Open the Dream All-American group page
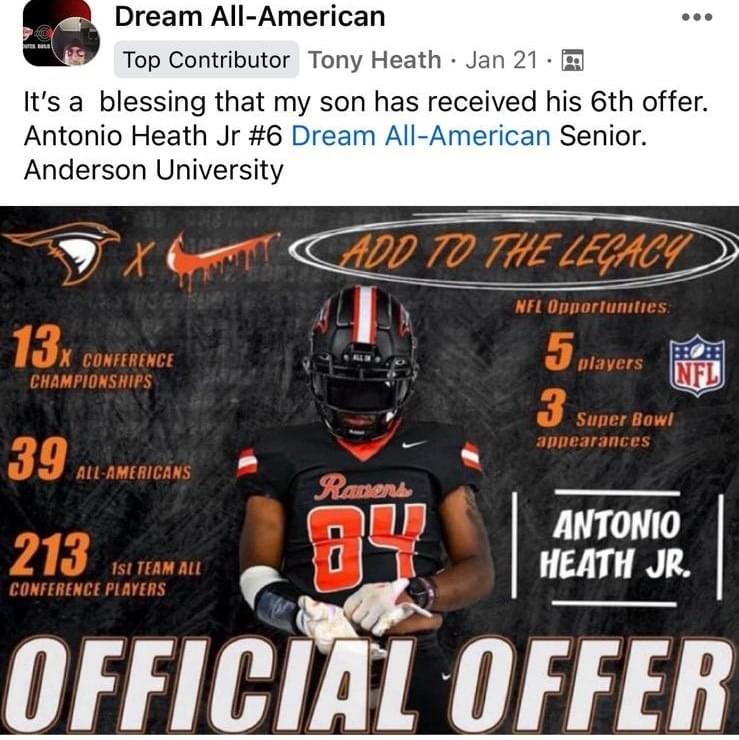 (249, 17)
